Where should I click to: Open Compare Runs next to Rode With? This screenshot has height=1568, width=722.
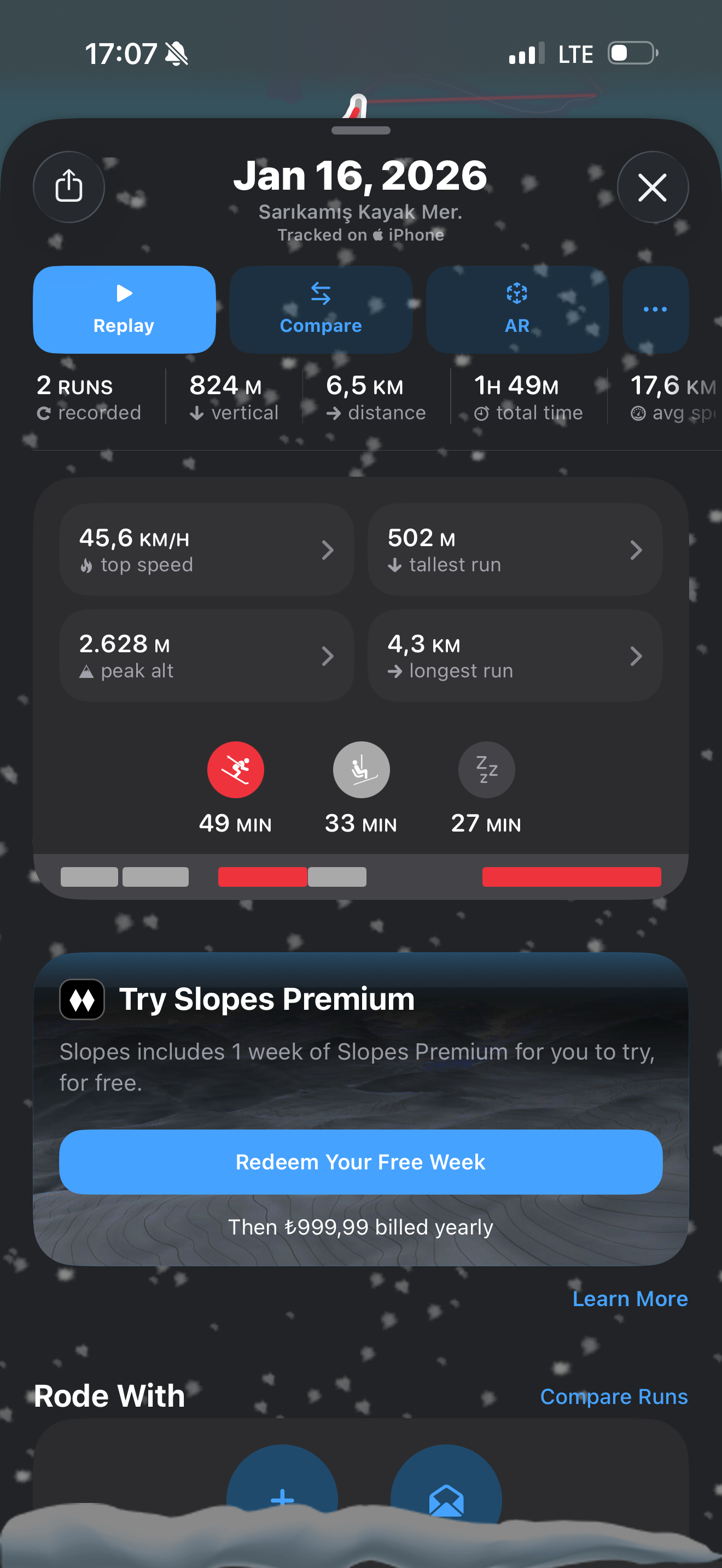click(x=614, y=1396)
